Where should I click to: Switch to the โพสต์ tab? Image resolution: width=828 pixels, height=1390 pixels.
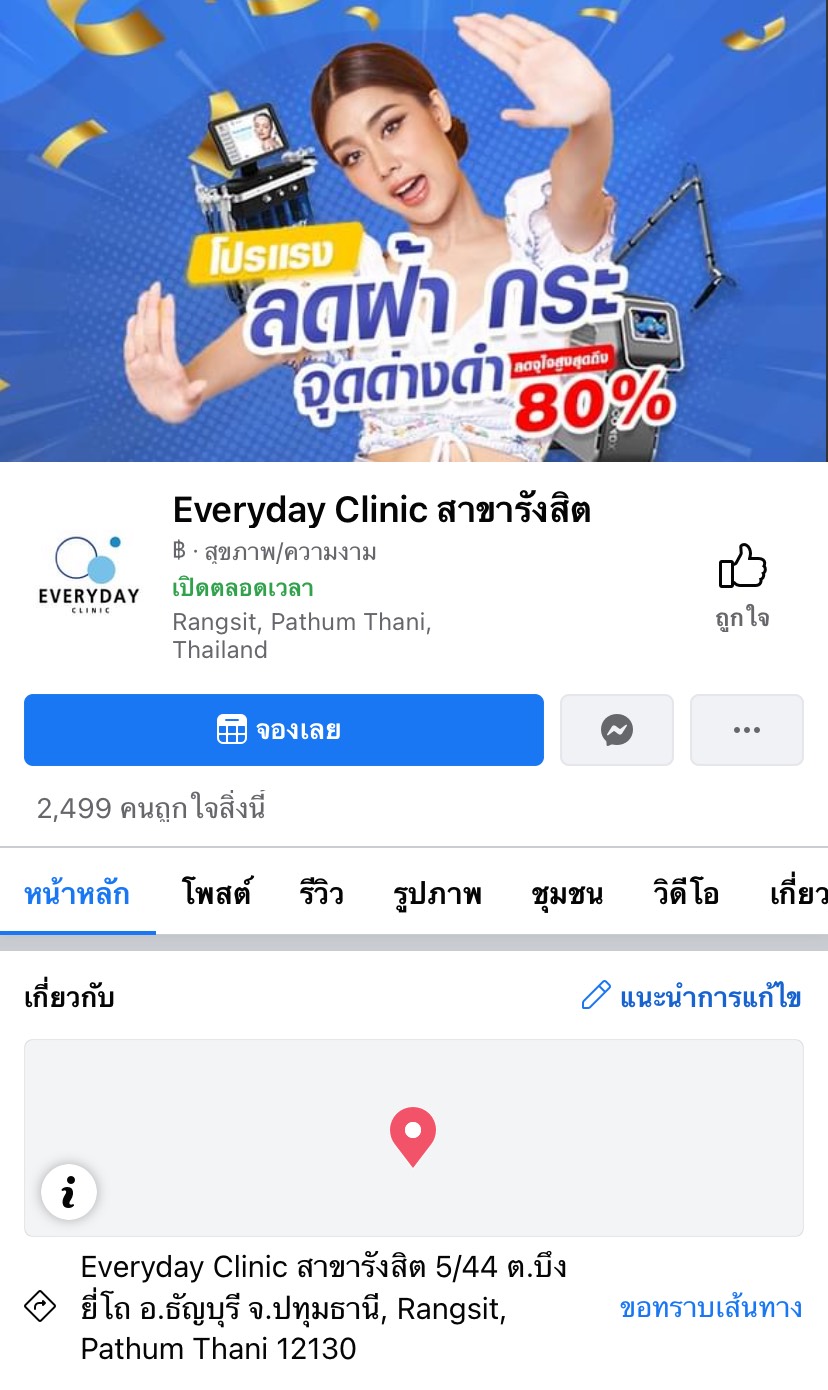[x=216, y=893]
